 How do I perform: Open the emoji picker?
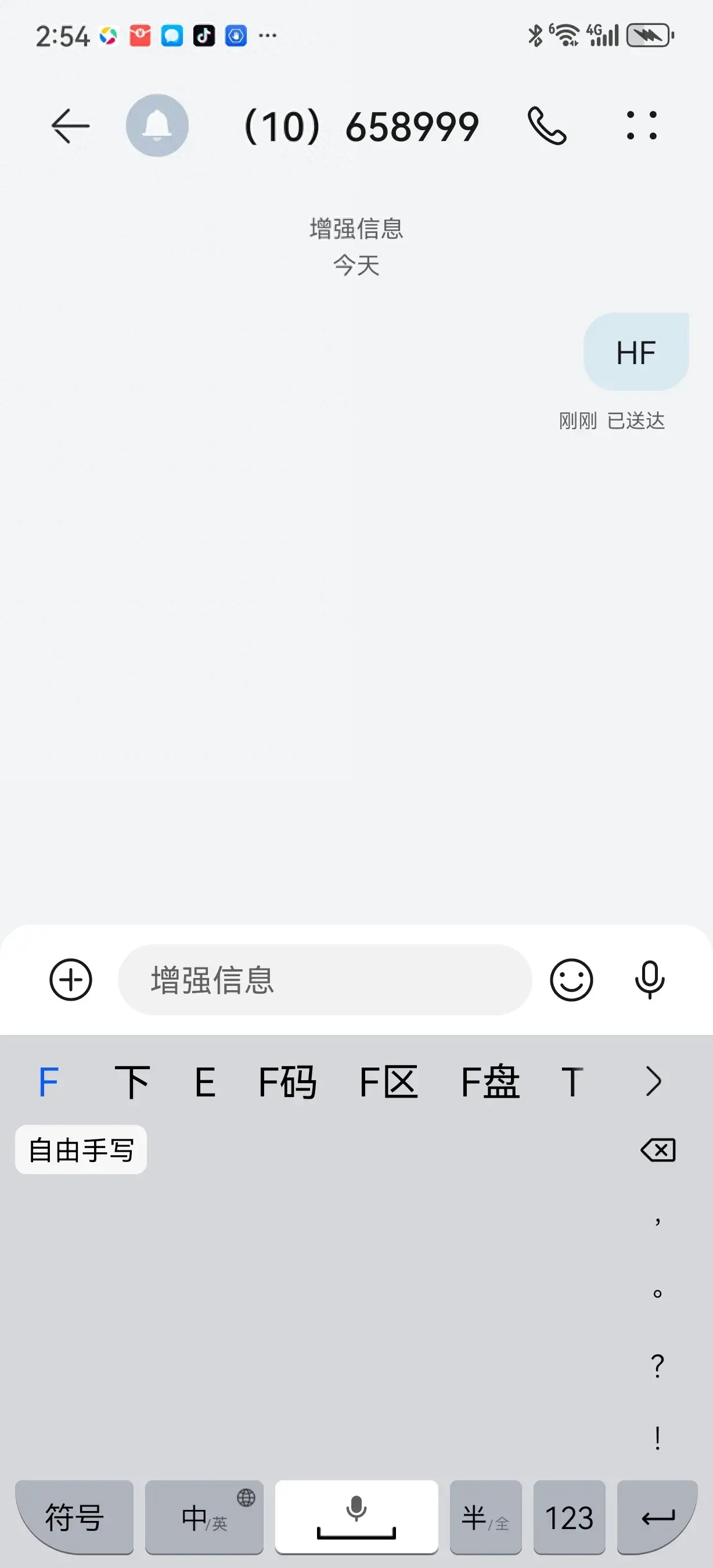pos(571,979)
